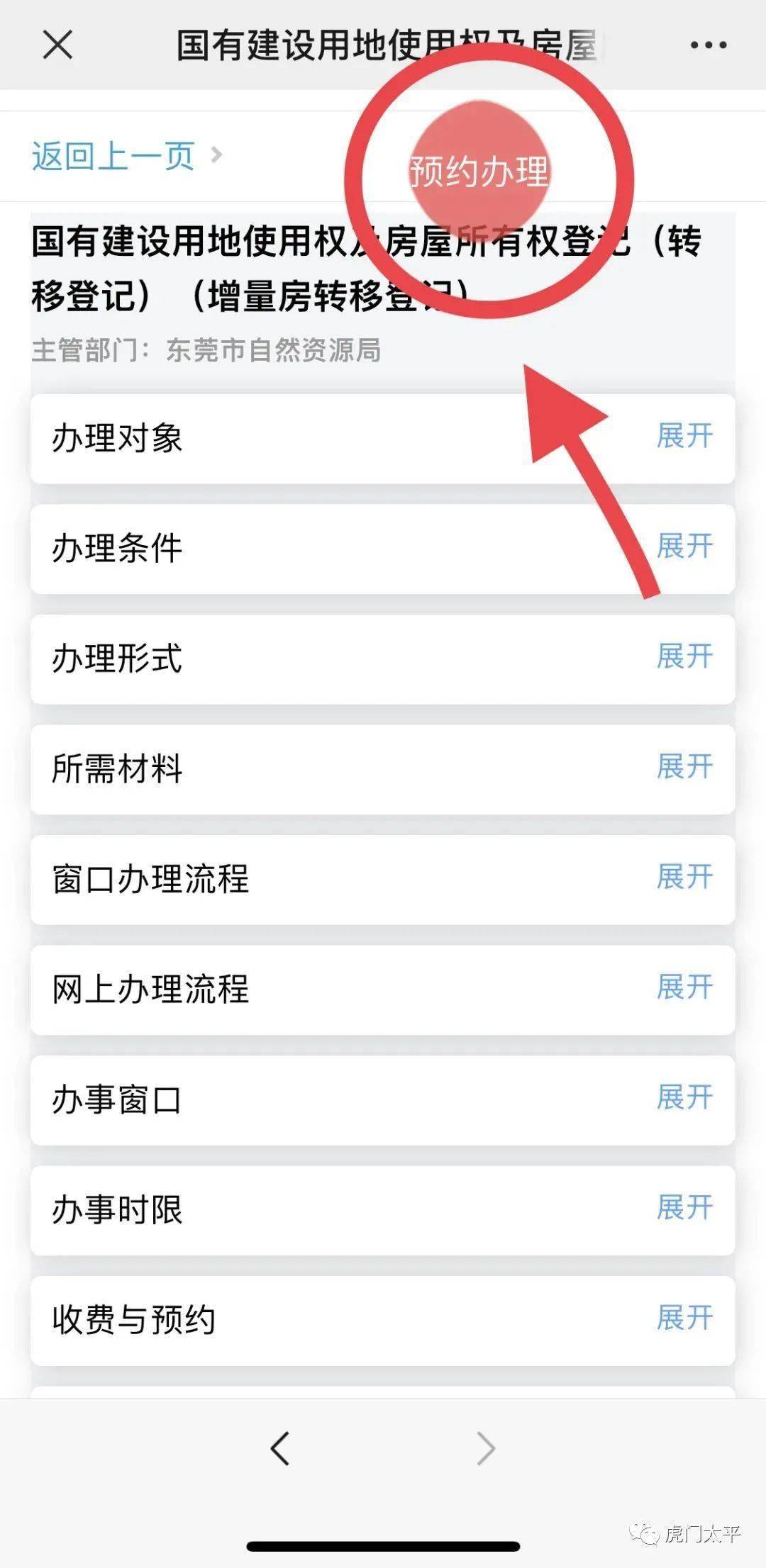Screen dimensions: 766x1568
Task: Expand the 办理对象 section
Action: coord(684,437)
